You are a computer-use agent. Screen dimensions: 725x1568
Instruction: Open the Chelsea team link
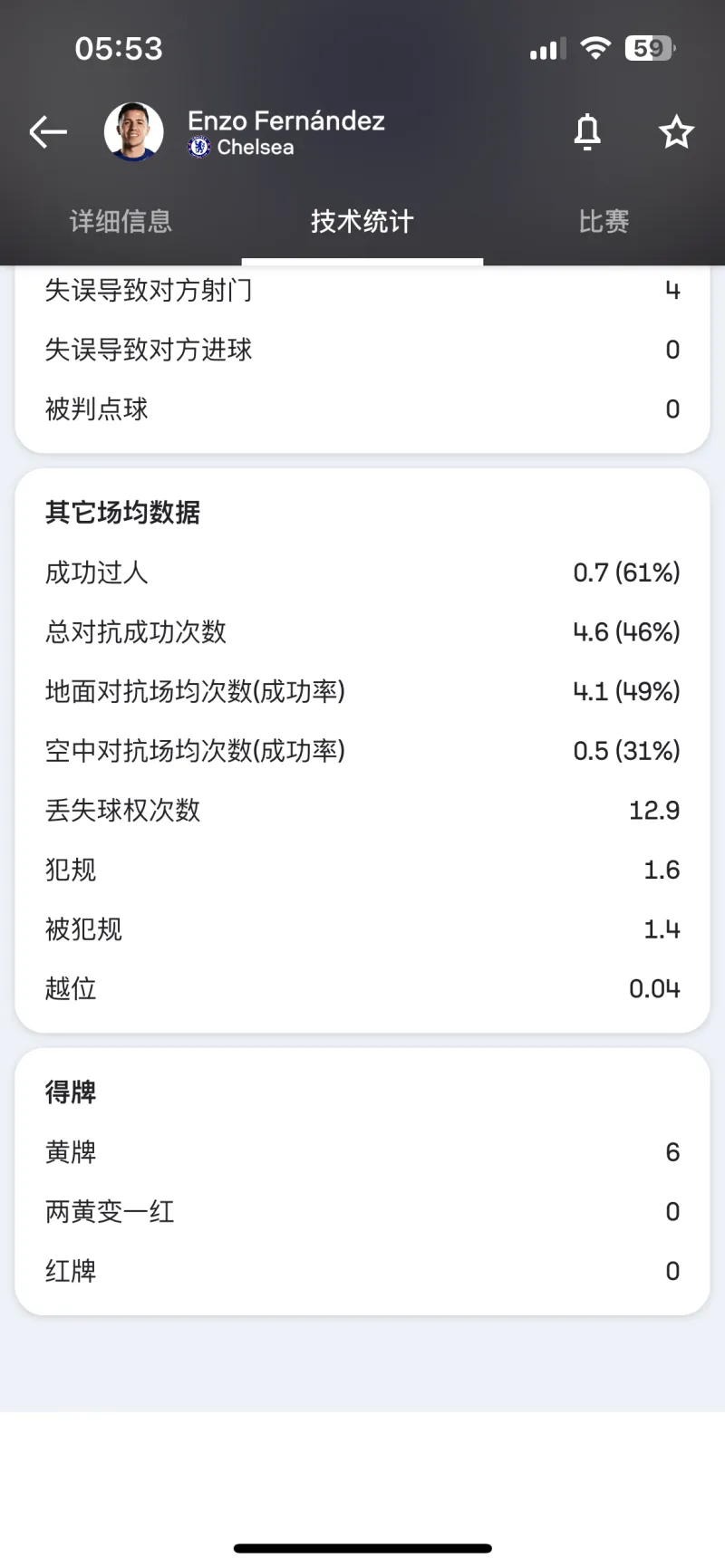pyautogui.click(x=241, y=147)
